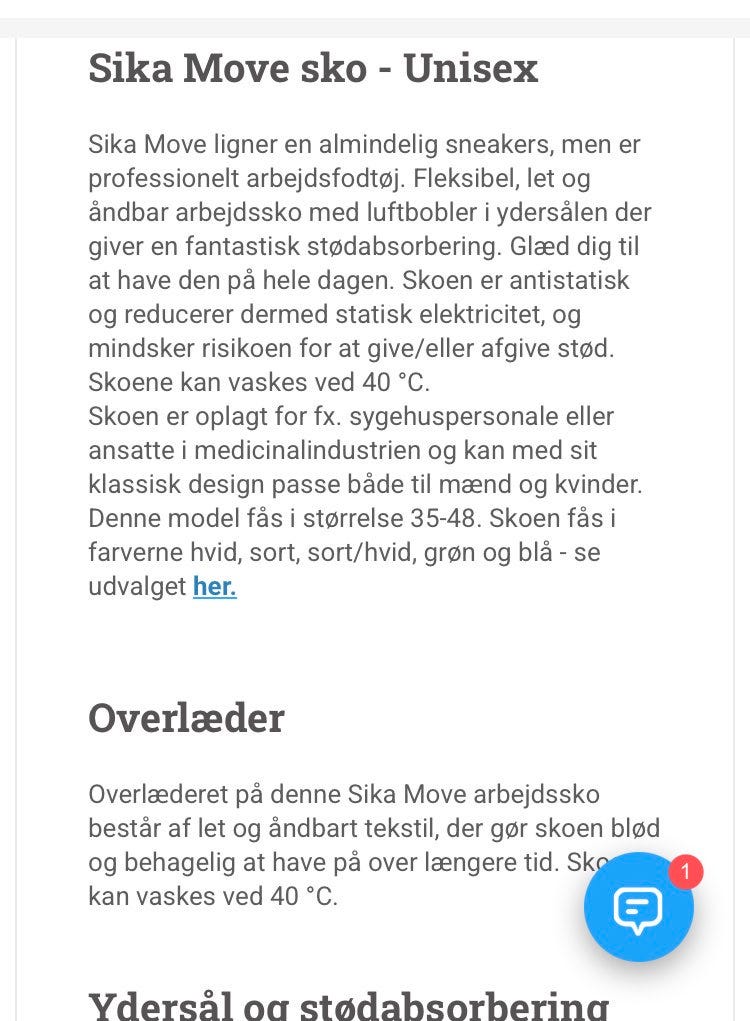Click the chat assistant button near bottom right
Screen dimensions: 750x1021
point(638,906)
